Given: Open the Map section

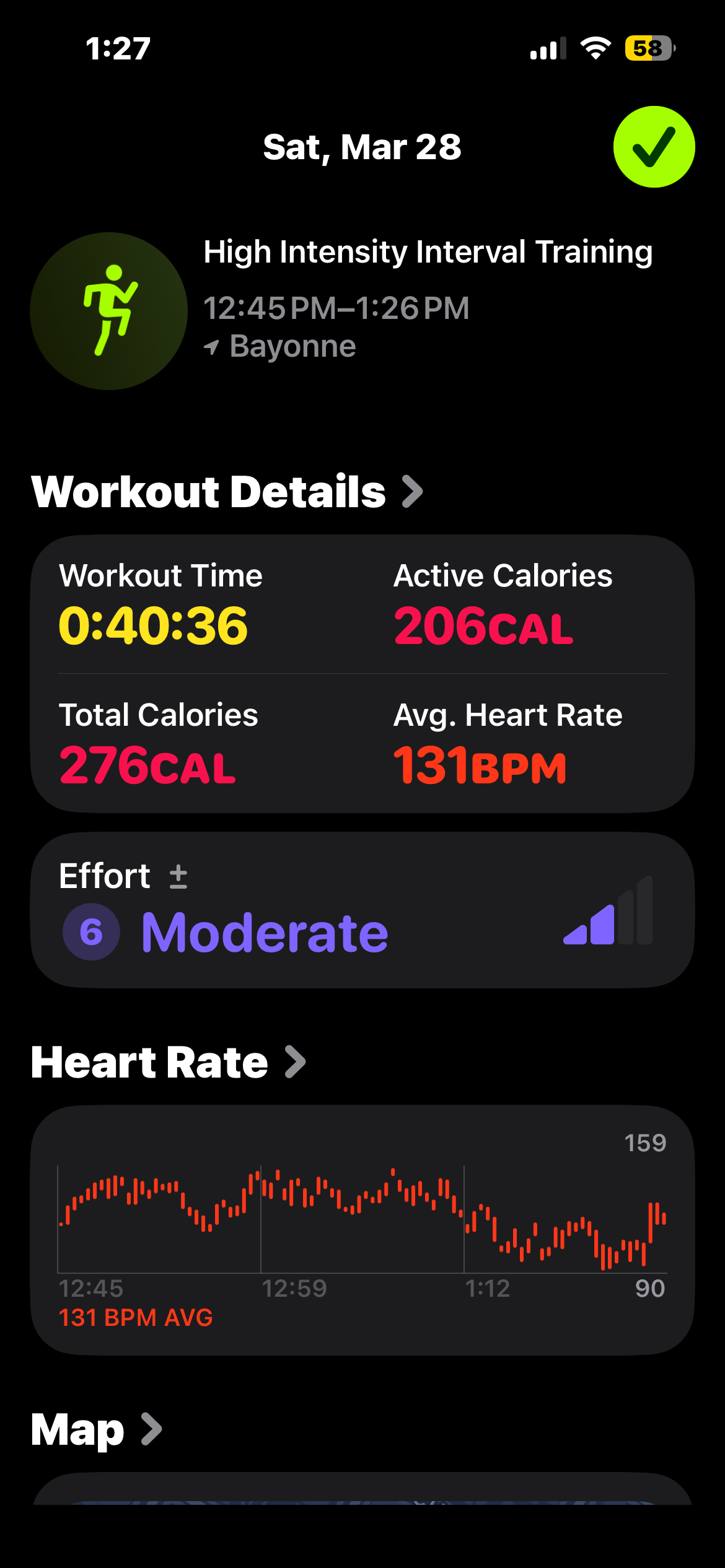Looking at the screenshot, I should (96, 1429).
